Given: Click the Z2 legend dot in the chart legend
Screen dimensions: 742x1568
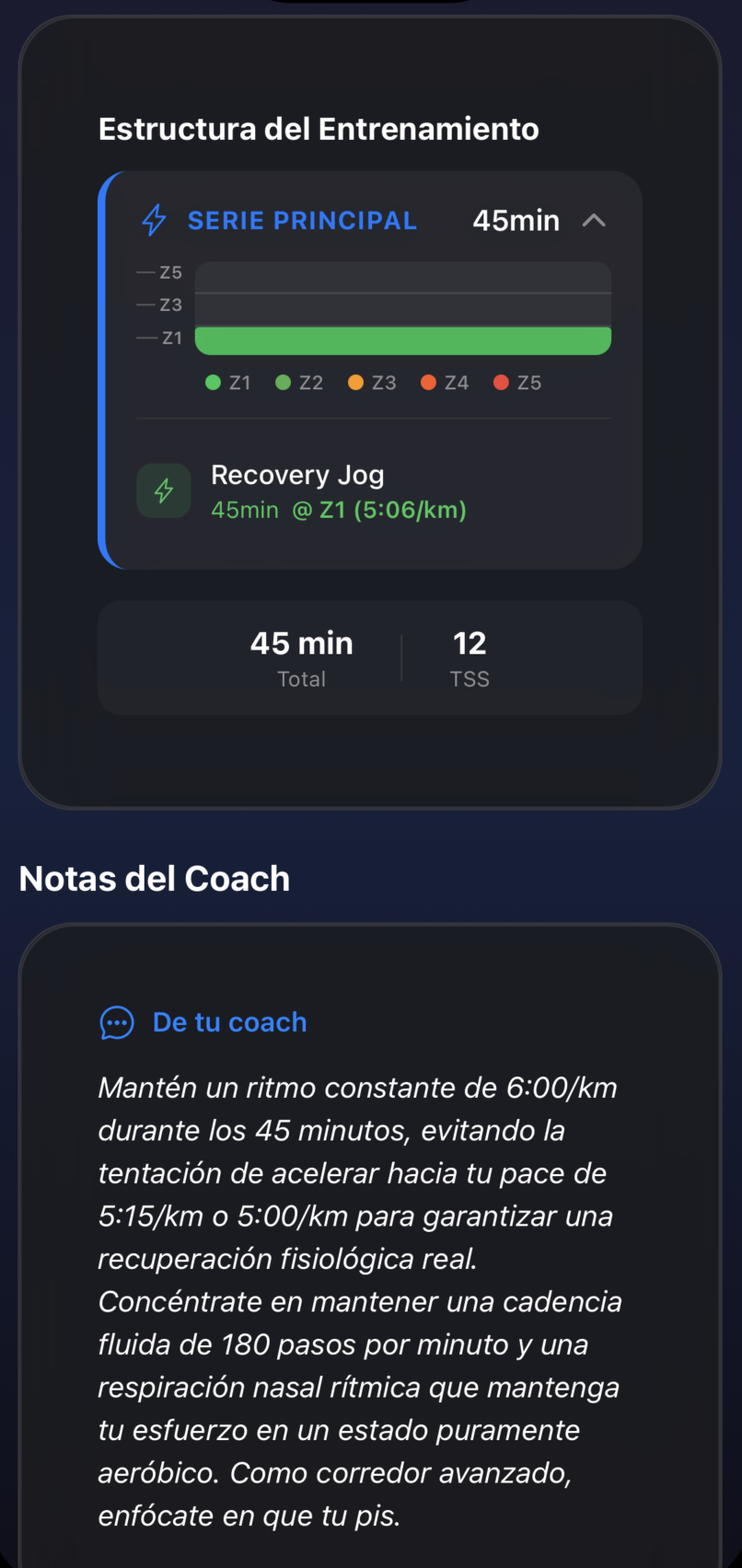Looking at the screenshot, I should [282, 382].
